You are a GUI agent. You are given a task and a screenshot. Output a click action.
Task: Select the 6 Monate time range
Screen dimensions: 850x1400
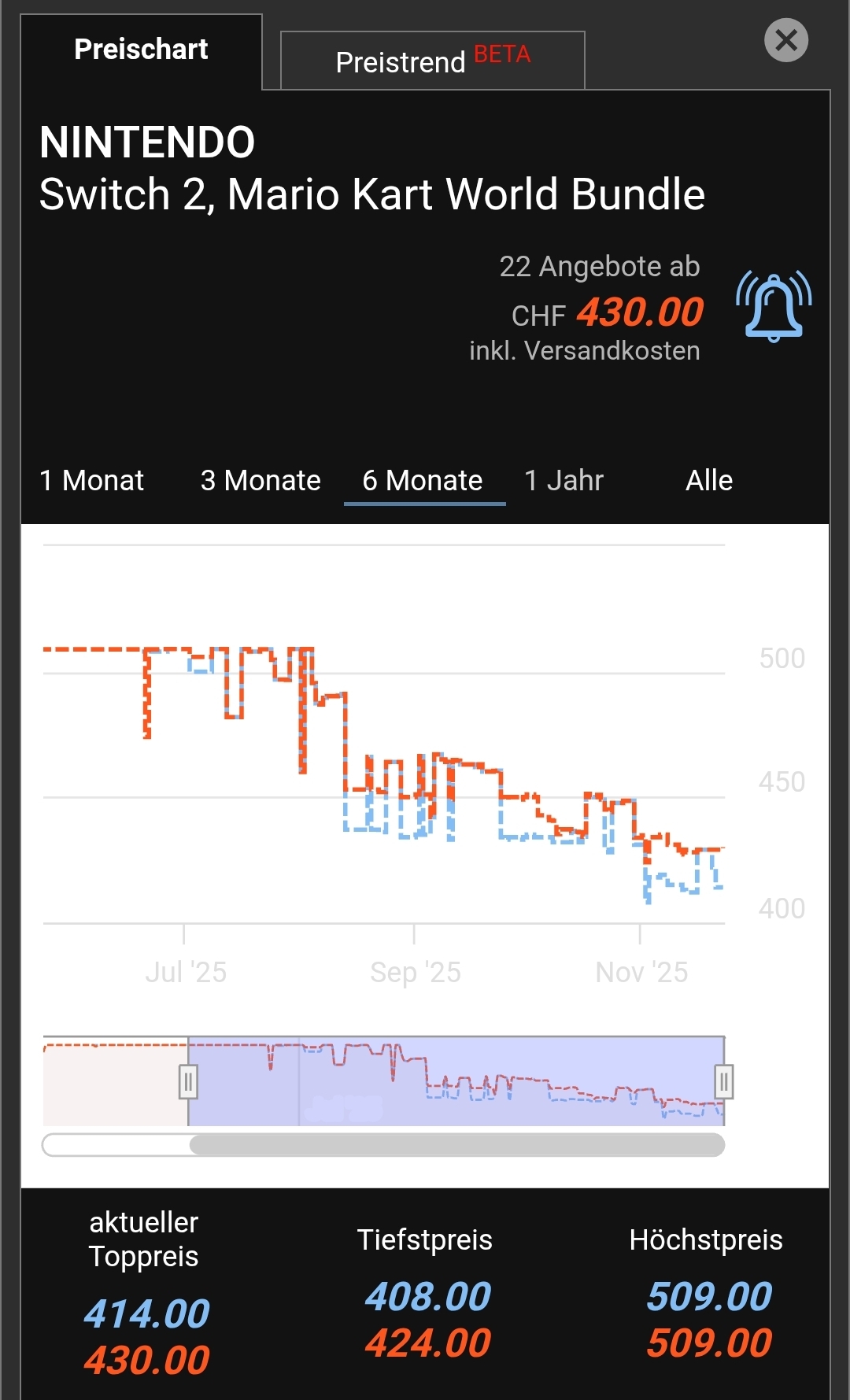click(423, 480)
